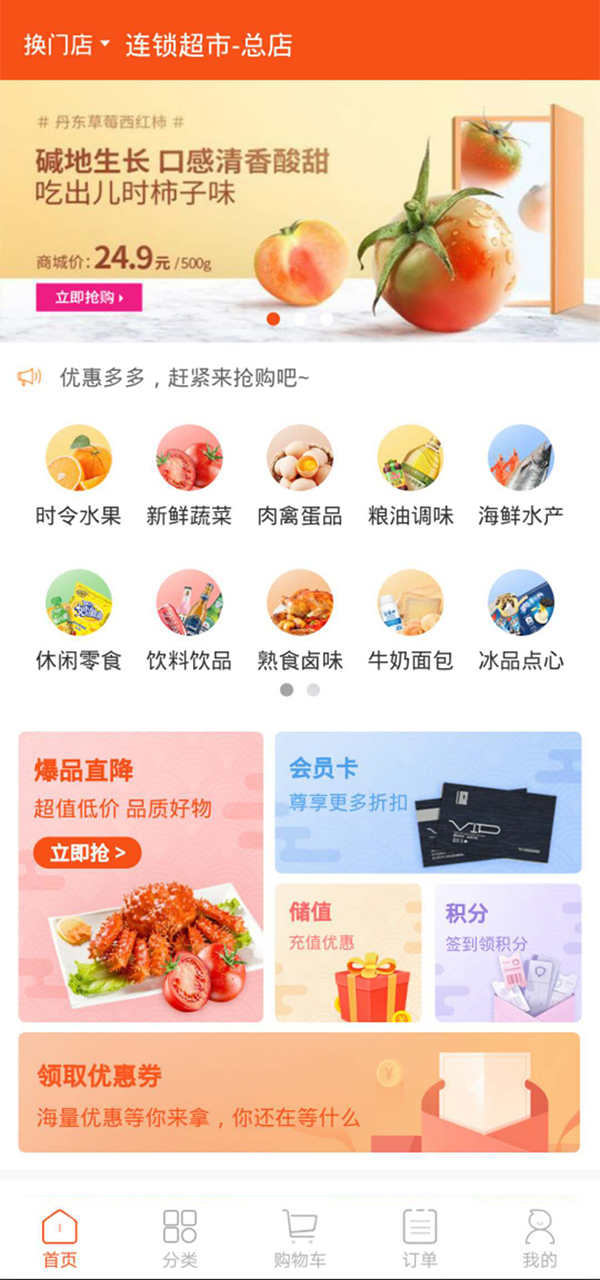Go to the 购物车 tab
The image size is (600, 1280).
(x=300, y=1238)
